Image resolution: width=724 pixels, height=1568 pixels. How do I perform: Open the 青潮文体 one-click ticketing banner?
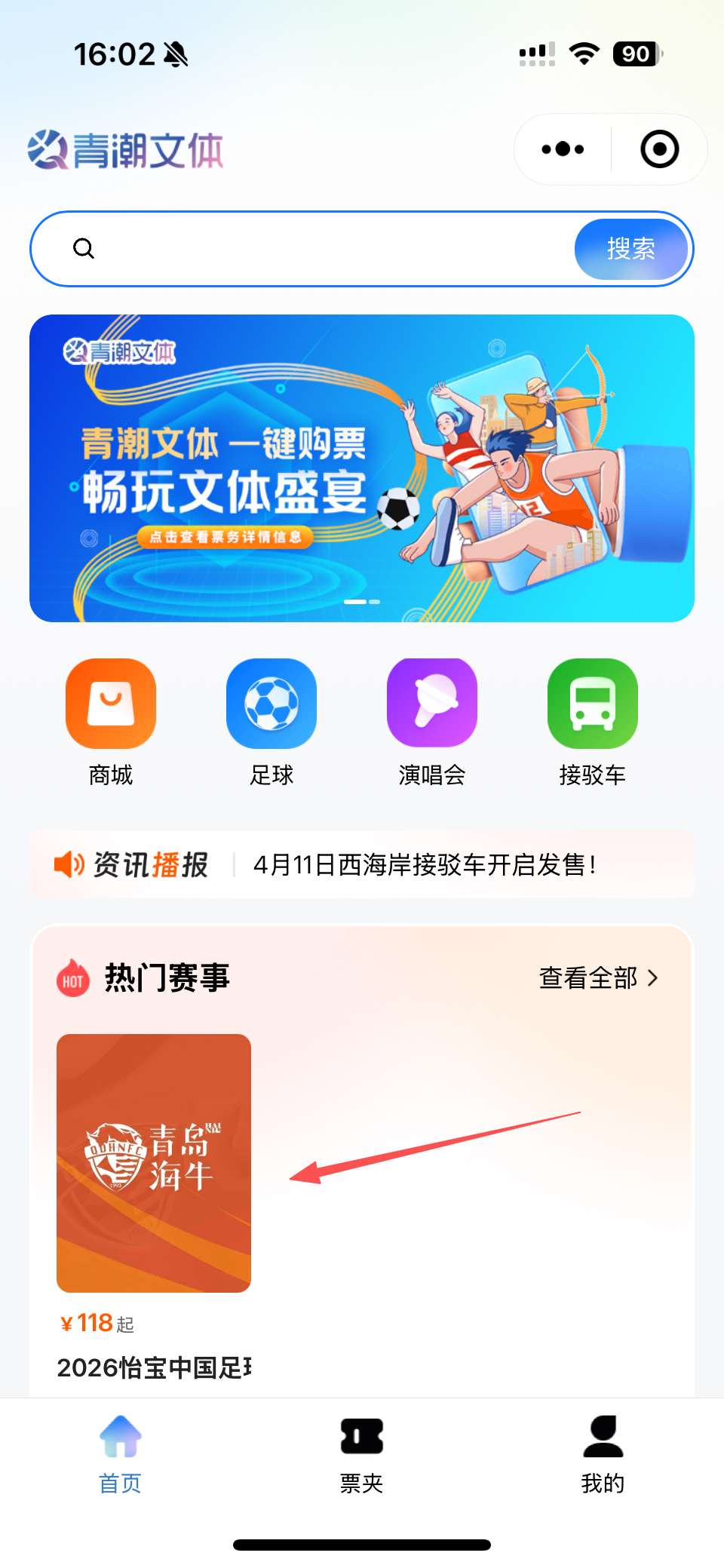pos(362,468)
